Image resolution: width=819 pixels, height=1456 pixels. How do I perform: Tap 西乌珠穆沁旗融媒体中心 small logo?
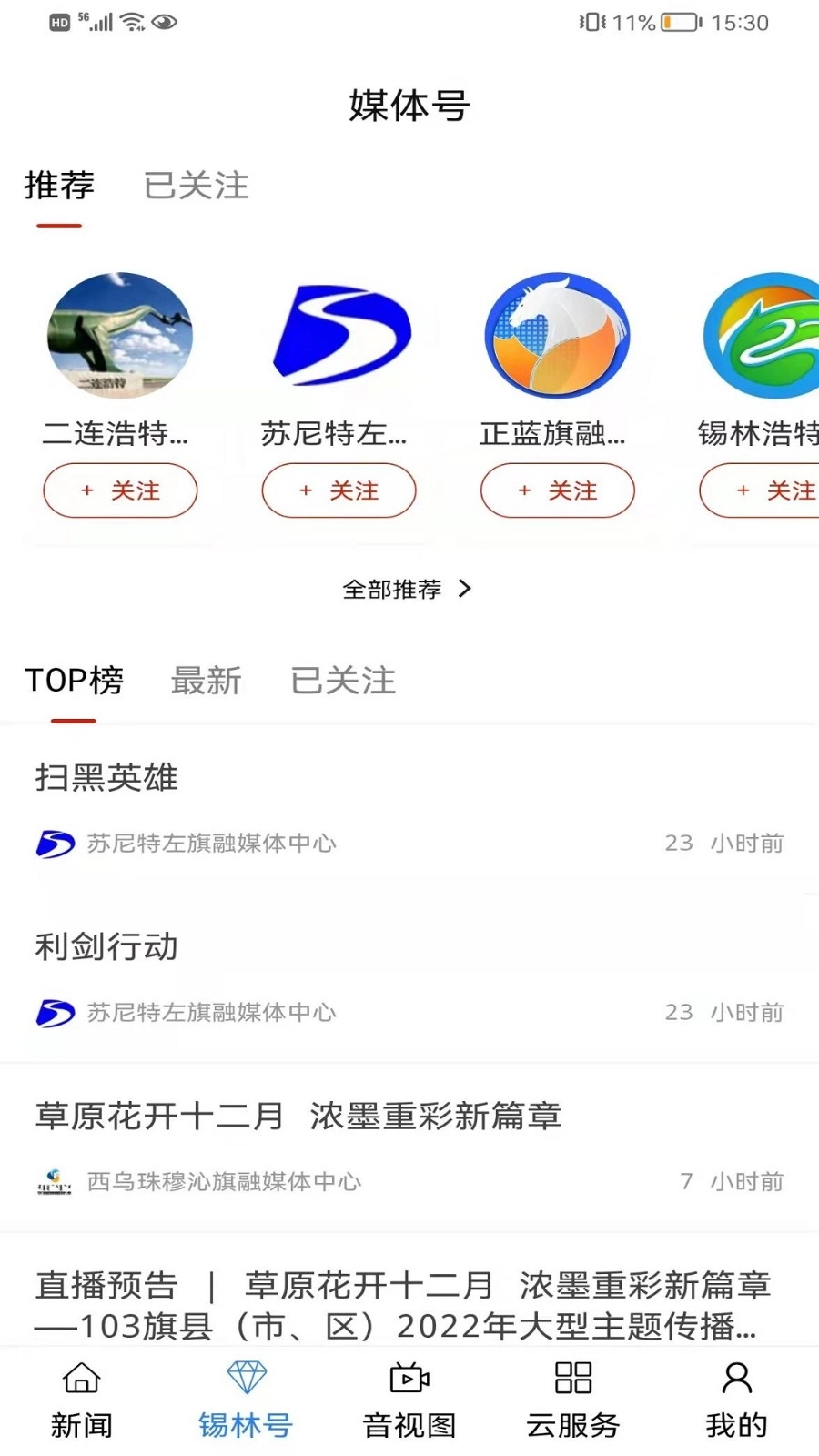click(55, 1181)
